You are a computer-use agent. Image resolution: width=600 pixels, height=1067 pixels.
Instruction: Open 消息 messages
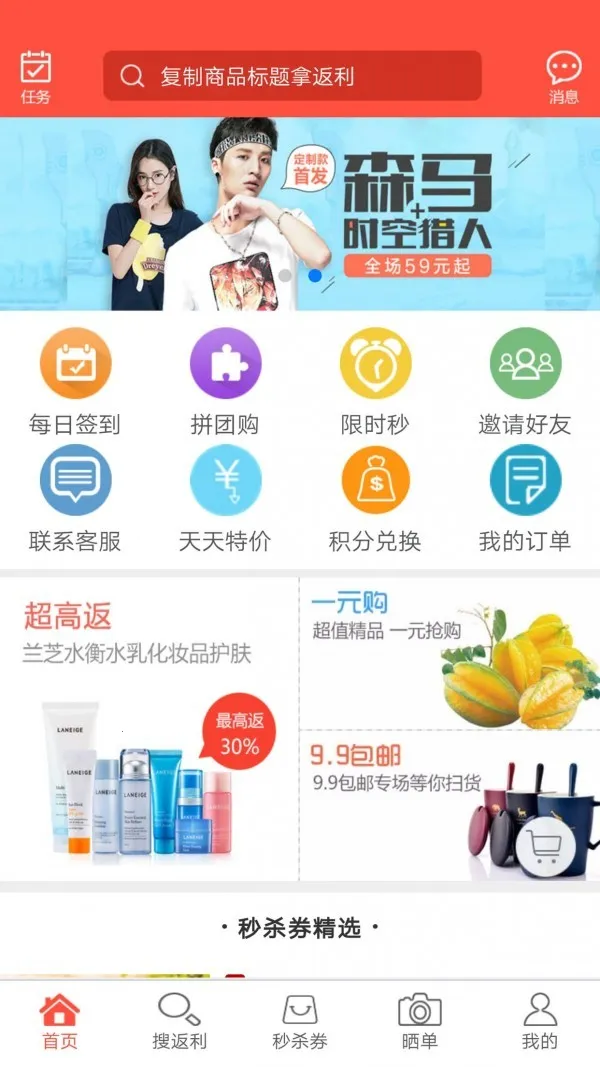[x=563, y=77]
